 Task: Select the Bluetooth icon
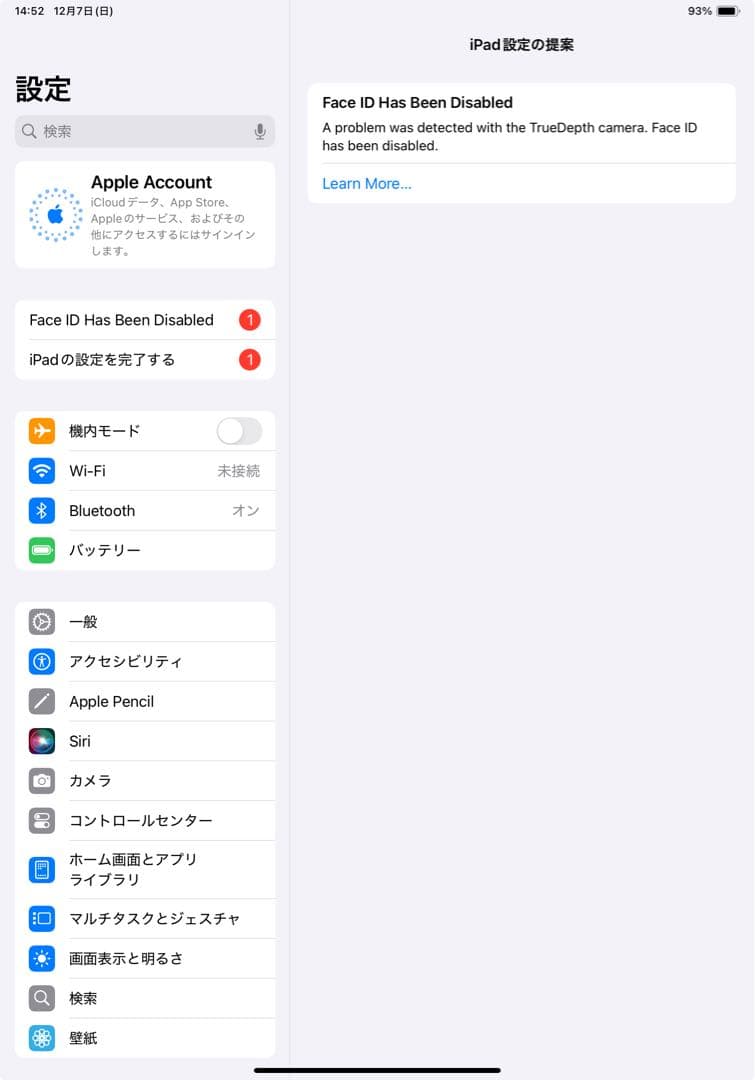tap(42, 511)
